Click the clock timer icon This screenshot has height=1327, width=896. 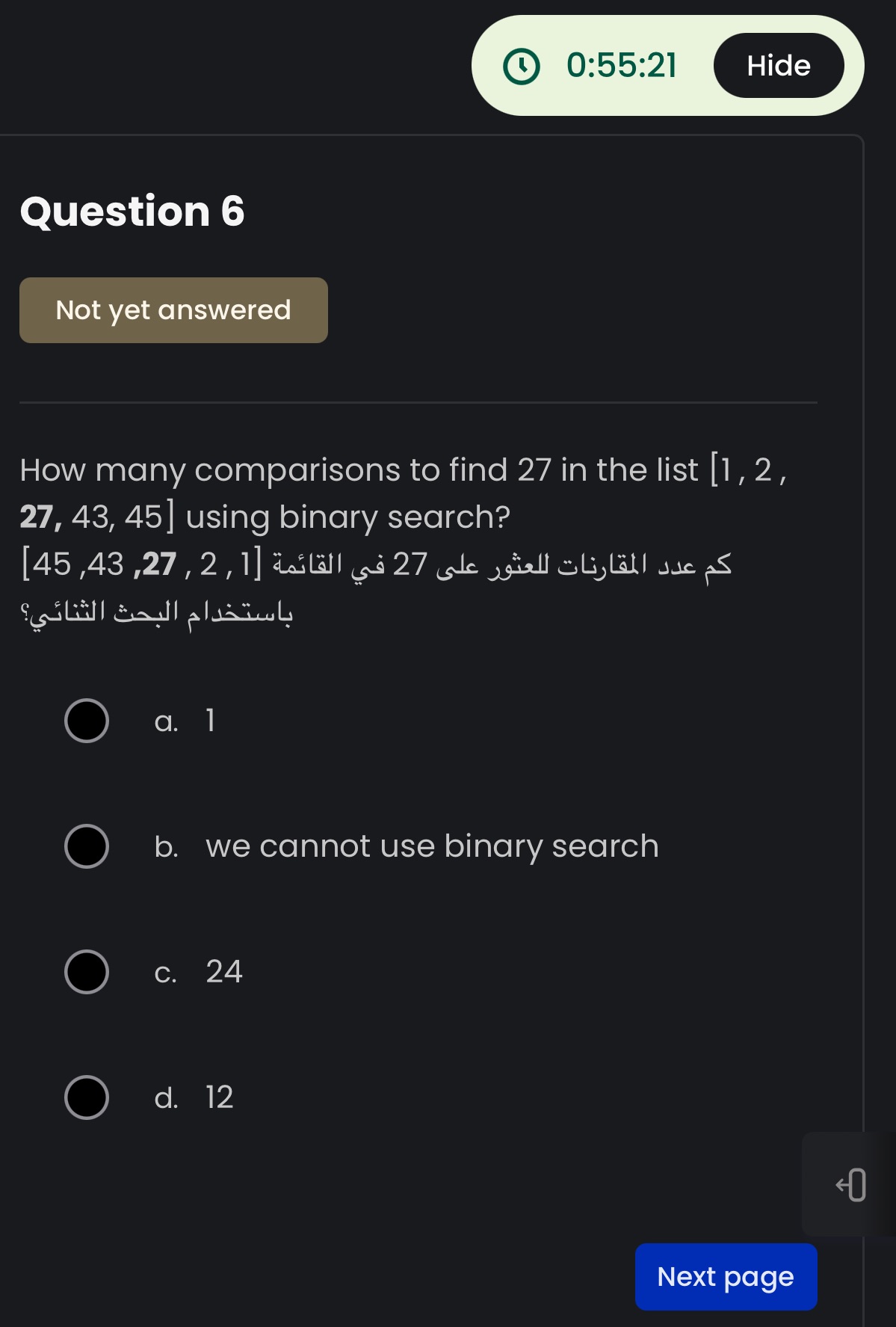click(522, 66)
